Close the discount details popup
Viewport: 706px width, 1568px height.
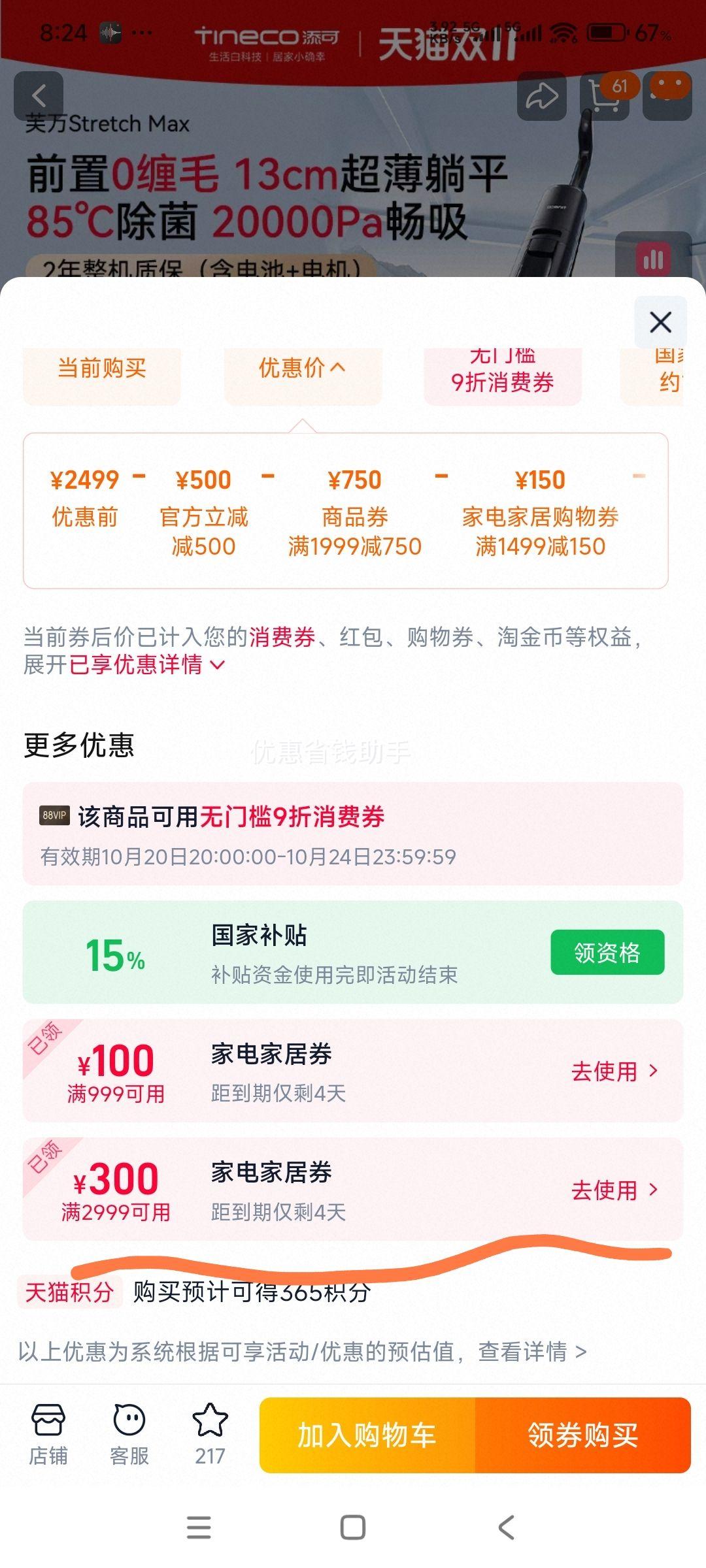coord(660,322)
